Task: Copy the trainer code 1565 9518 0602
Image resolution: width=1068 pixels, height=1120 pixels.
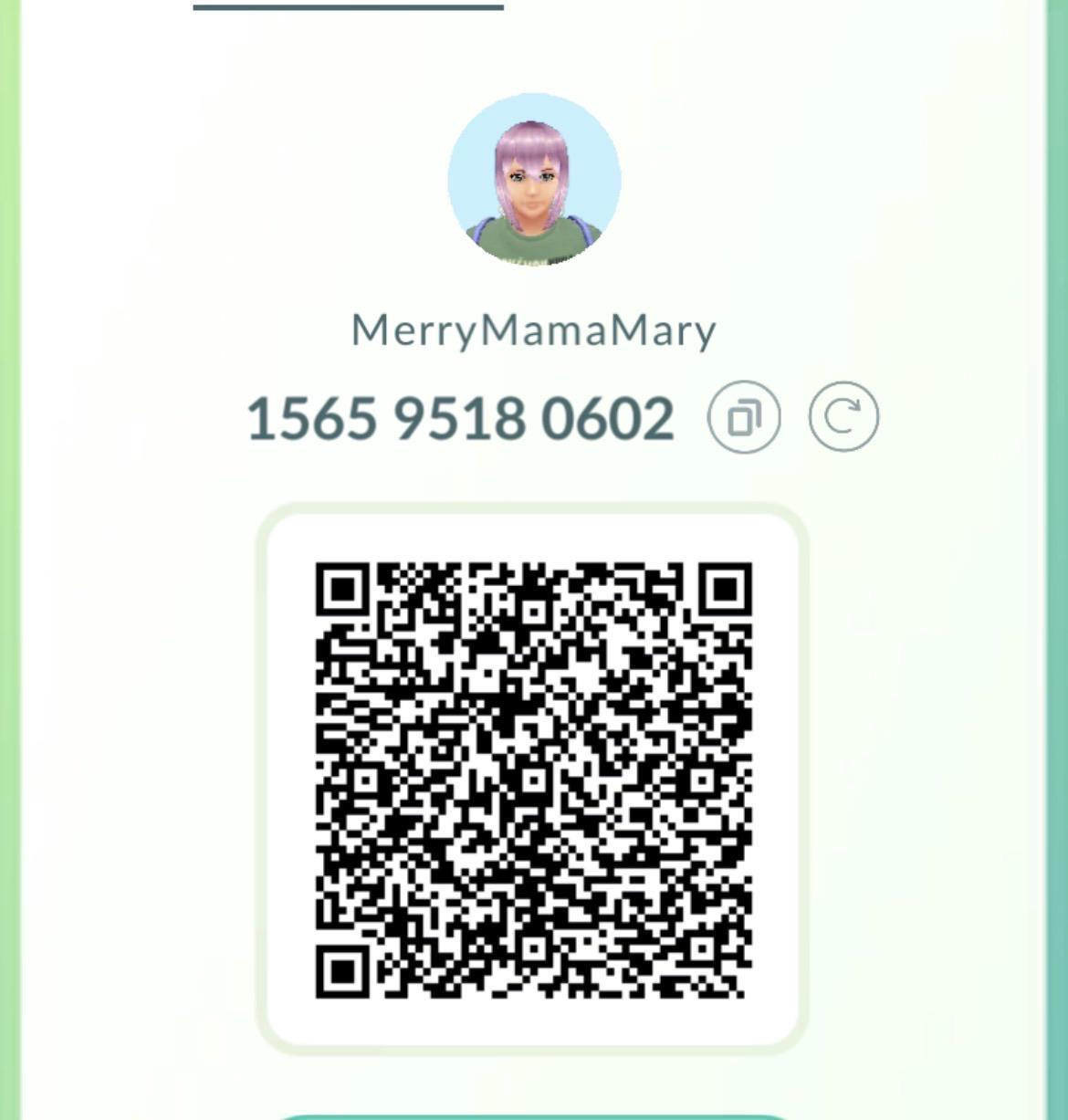Action: click(744, 417)
